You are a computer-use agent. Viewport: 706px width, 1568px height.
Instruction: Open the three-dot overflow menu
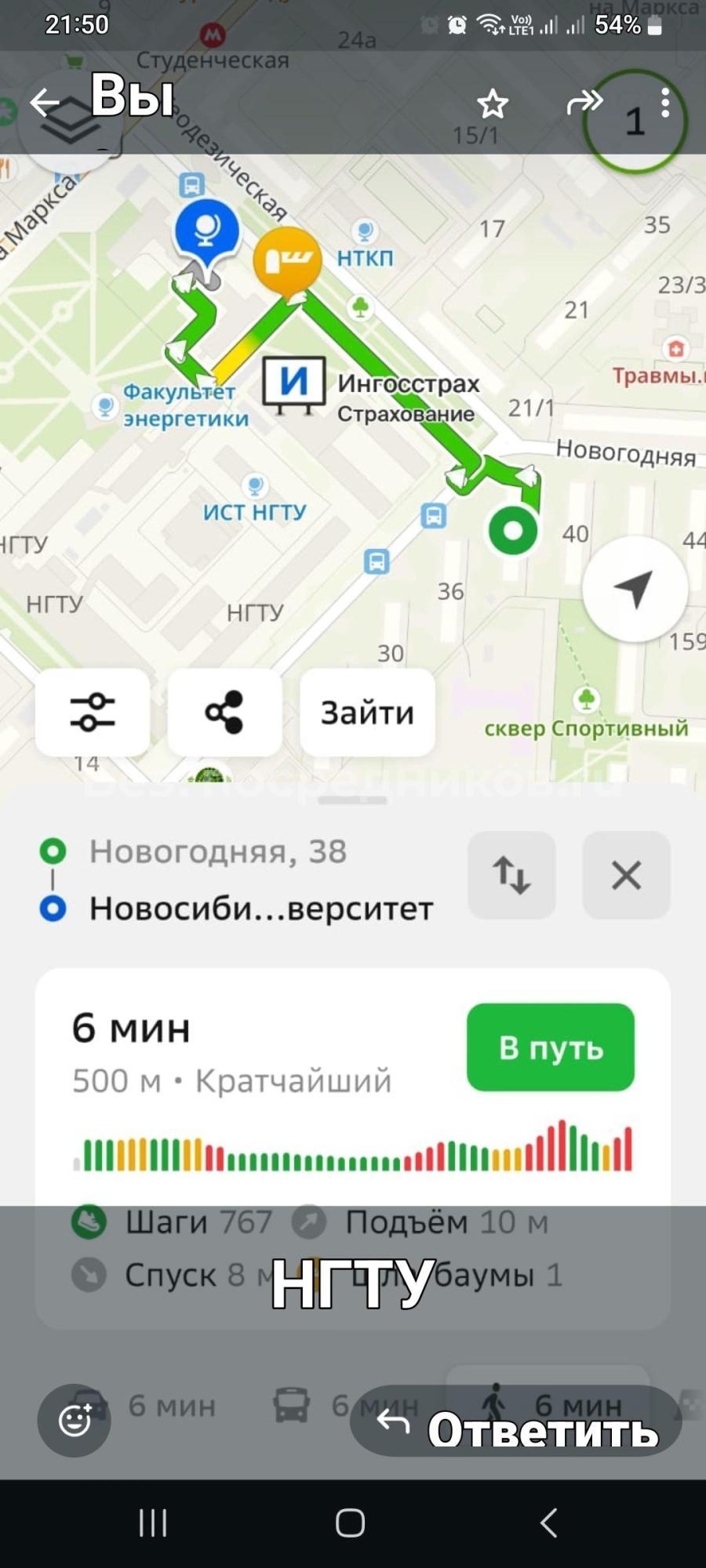coord(665,103)
